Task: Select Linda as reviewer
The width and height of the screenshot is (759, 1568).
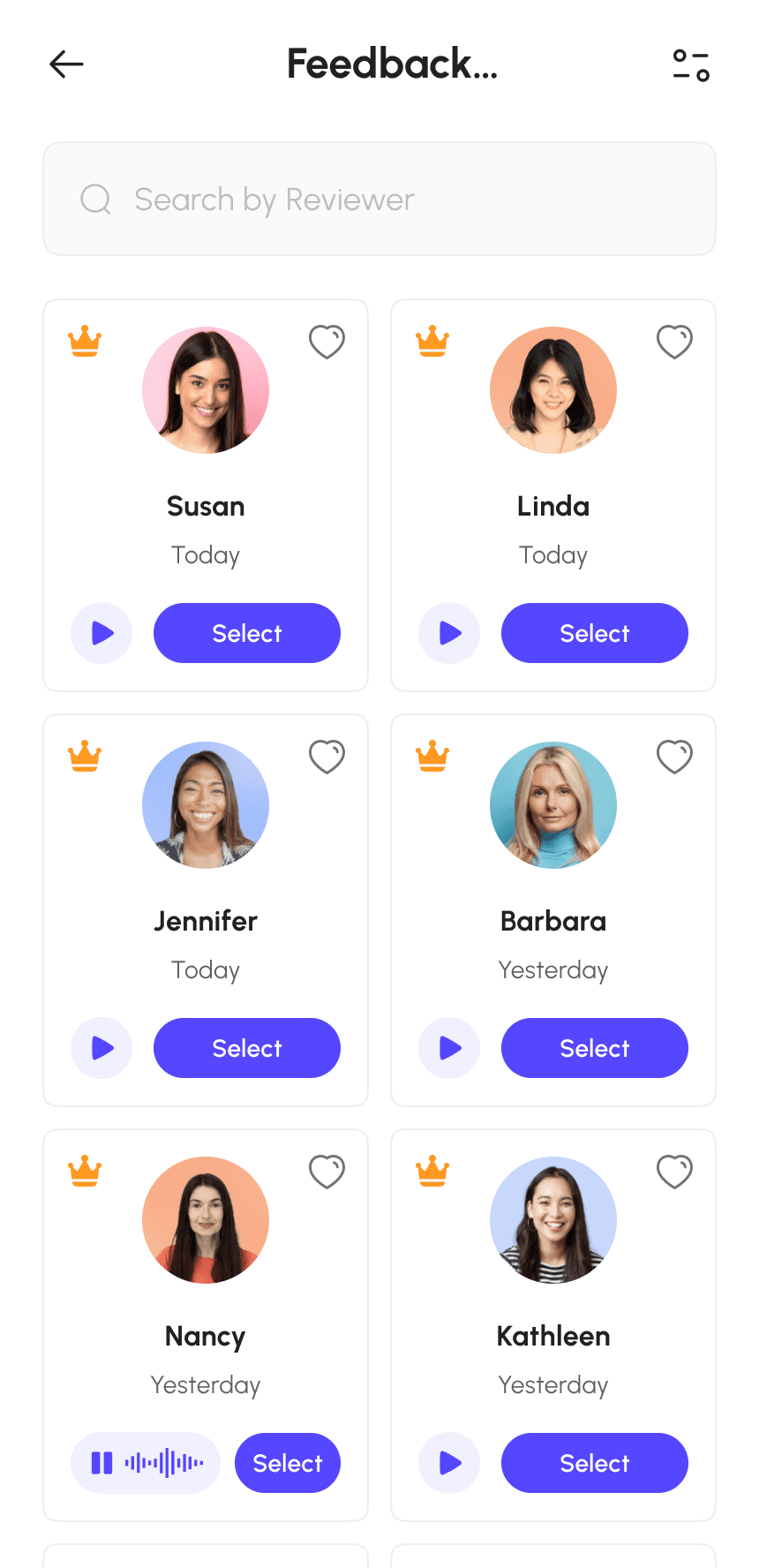Action: (595, 633)
